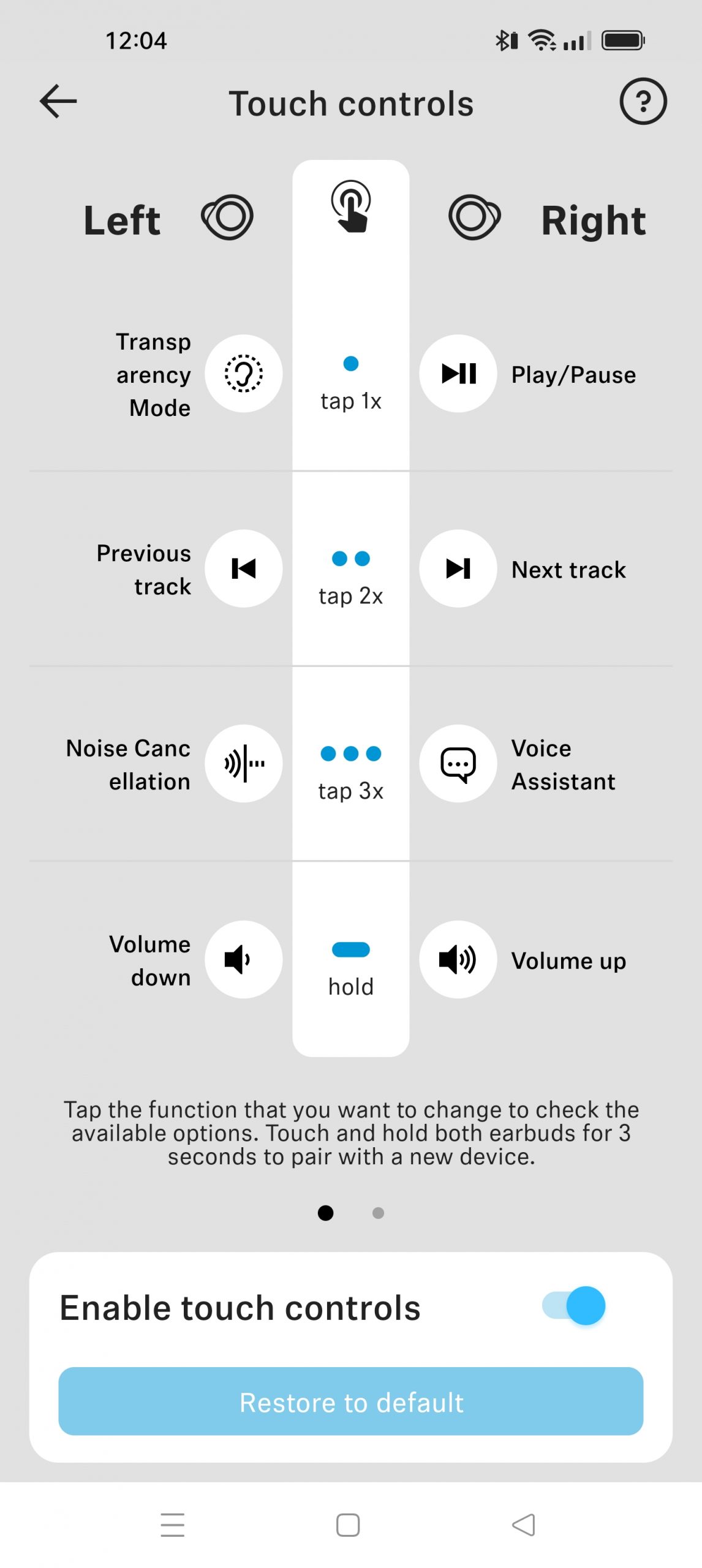Image resolution: width=702 pixels, height=1568 pixels.
Task: Change the left Volume down function
Action: [x=243, y=959]
